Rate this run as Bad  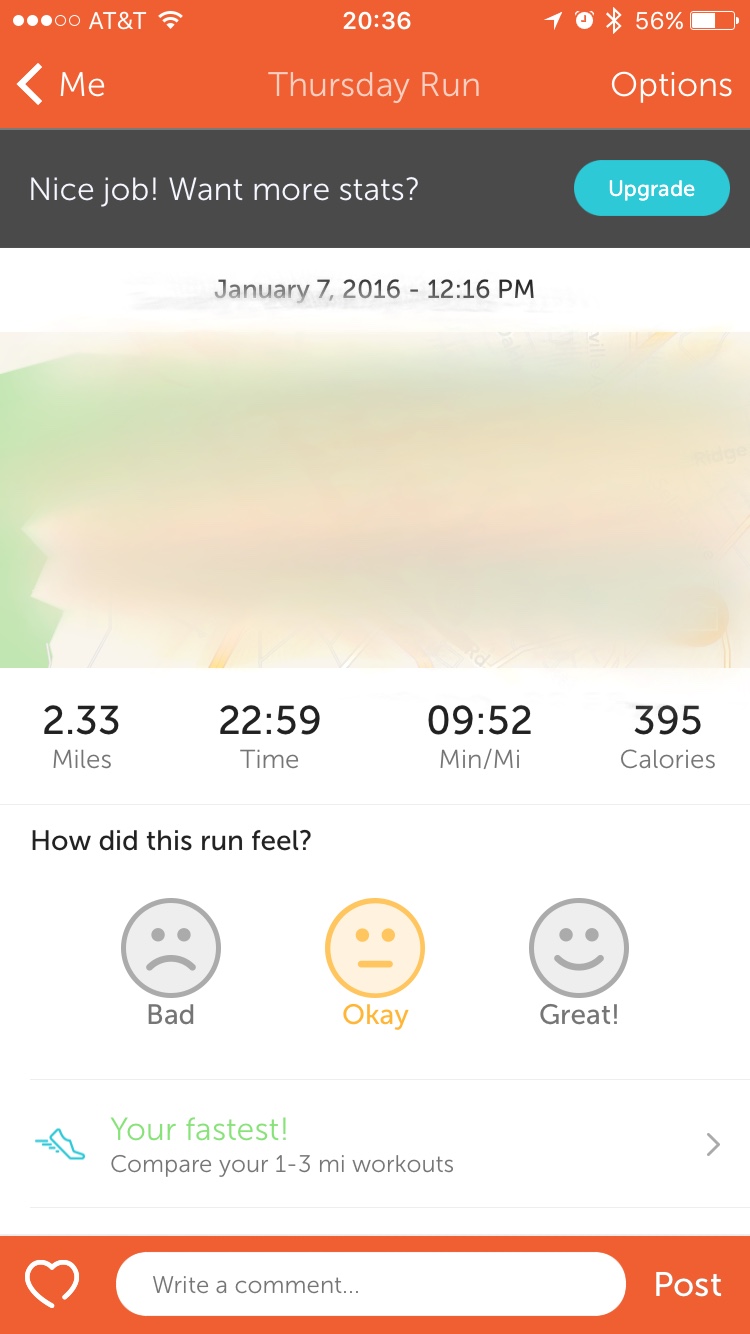pos(171,948)
